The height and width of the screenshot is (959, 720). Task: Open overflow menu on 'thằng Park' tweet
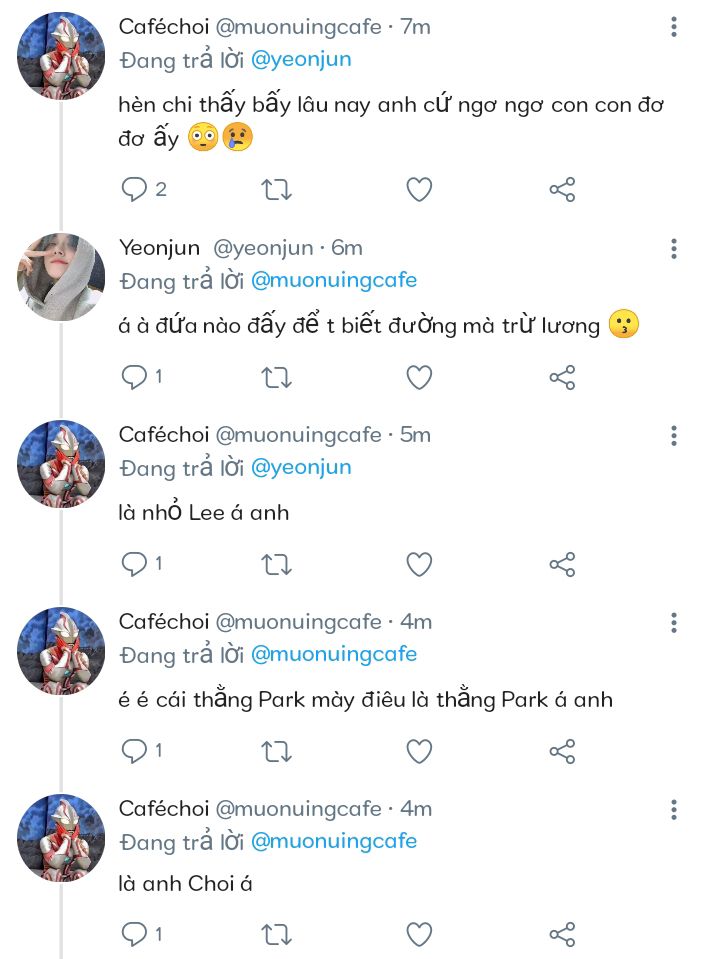coord(674,622)
